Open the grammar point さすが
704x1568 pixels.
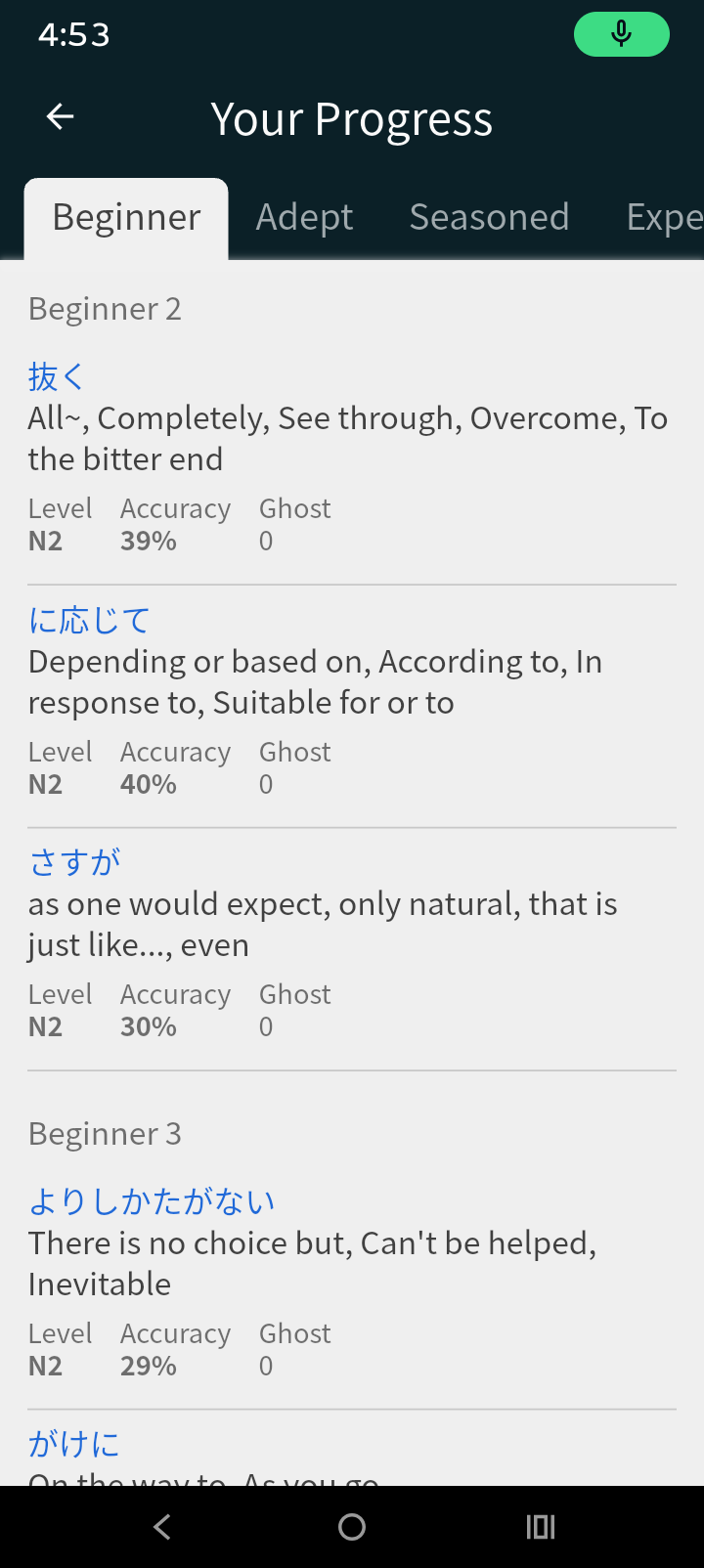pyautogui.click(x=75, y=862)
